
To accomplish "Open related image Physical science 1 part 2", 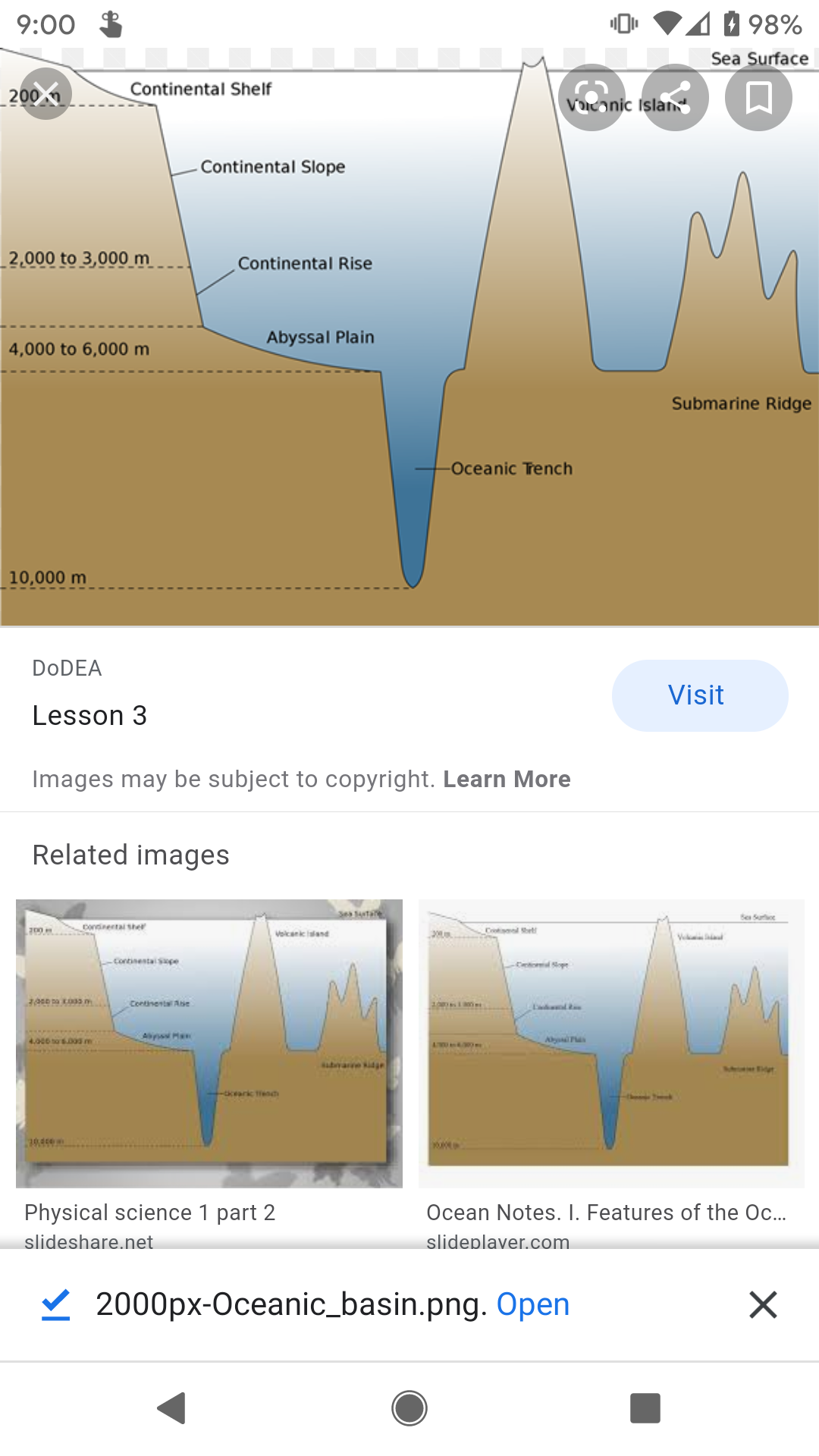I will pyautogui.click(x=209, y=1043).
